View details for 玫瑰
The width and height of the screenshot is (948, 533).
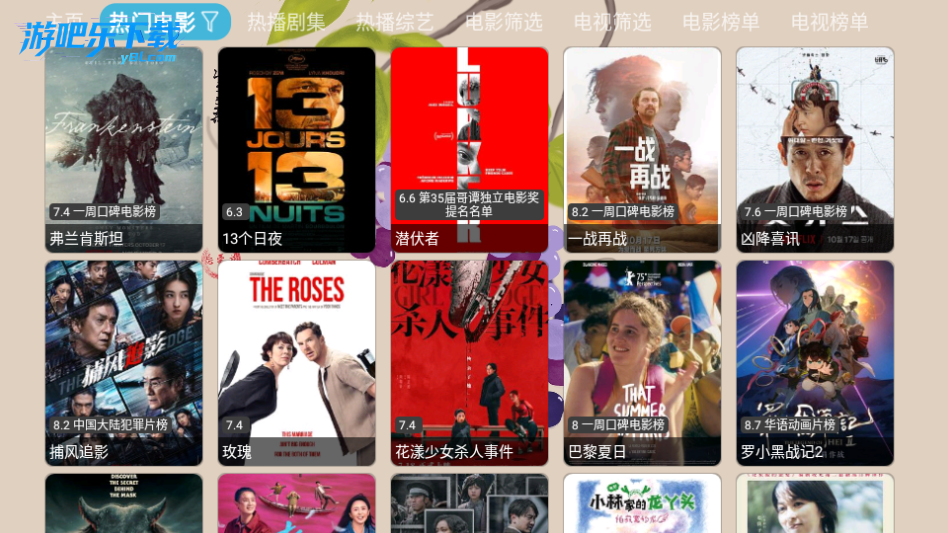[297, 363]
